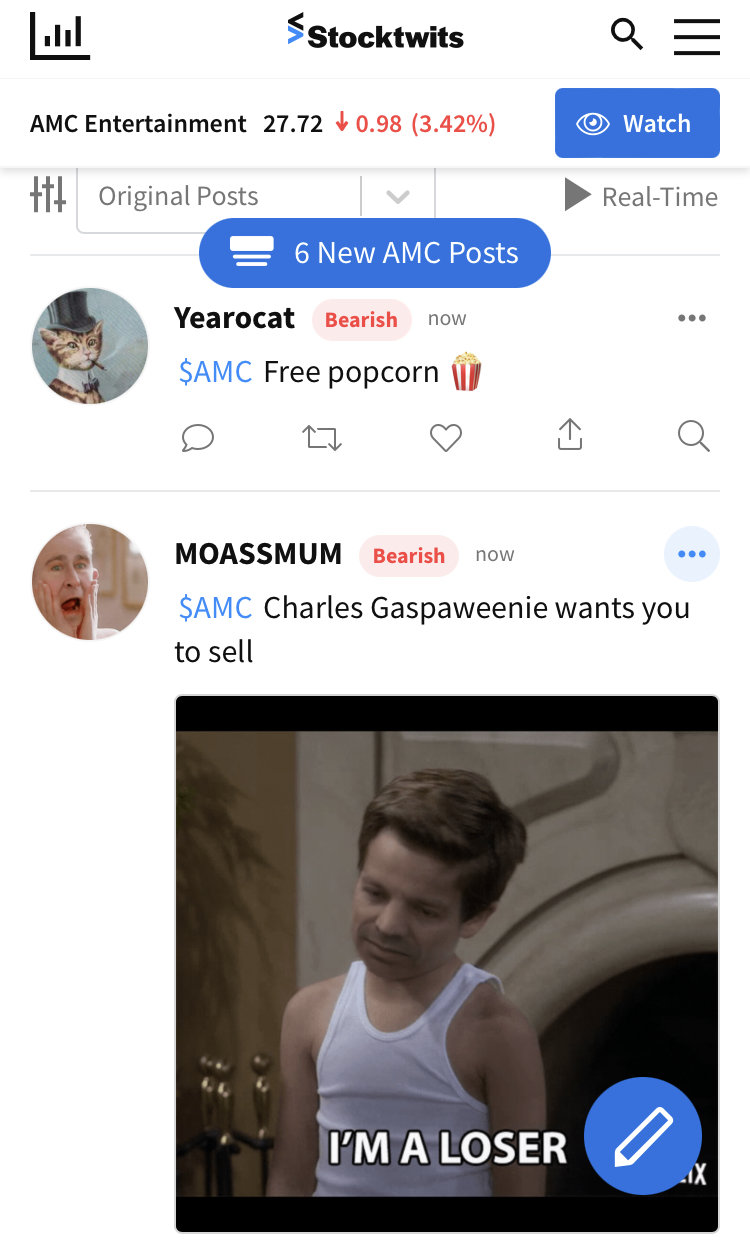Reshare Yearocat's Free popcorn post

pyautogui.click(x=322, y=437)
